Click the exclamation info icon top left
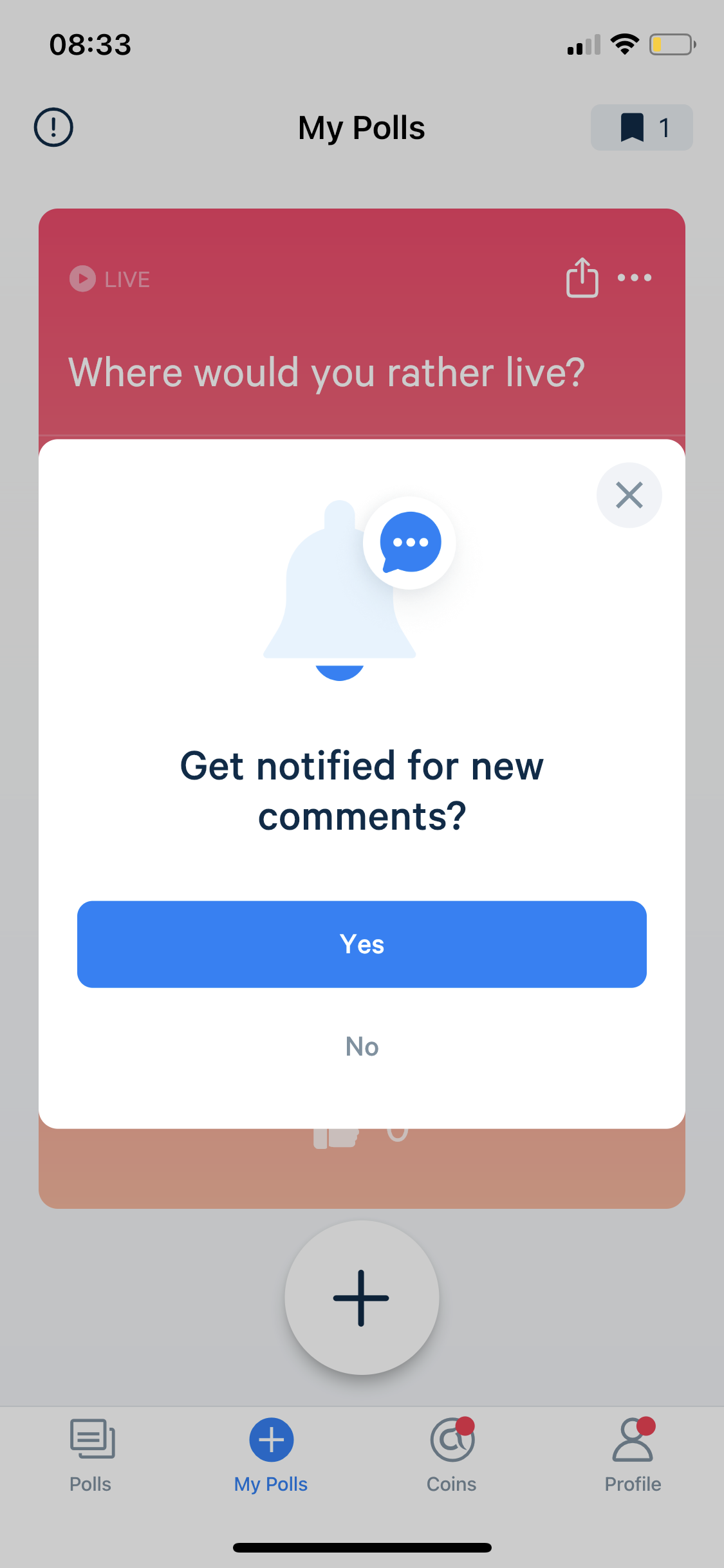Screen dimensions: 724x1568 point(53,127)
